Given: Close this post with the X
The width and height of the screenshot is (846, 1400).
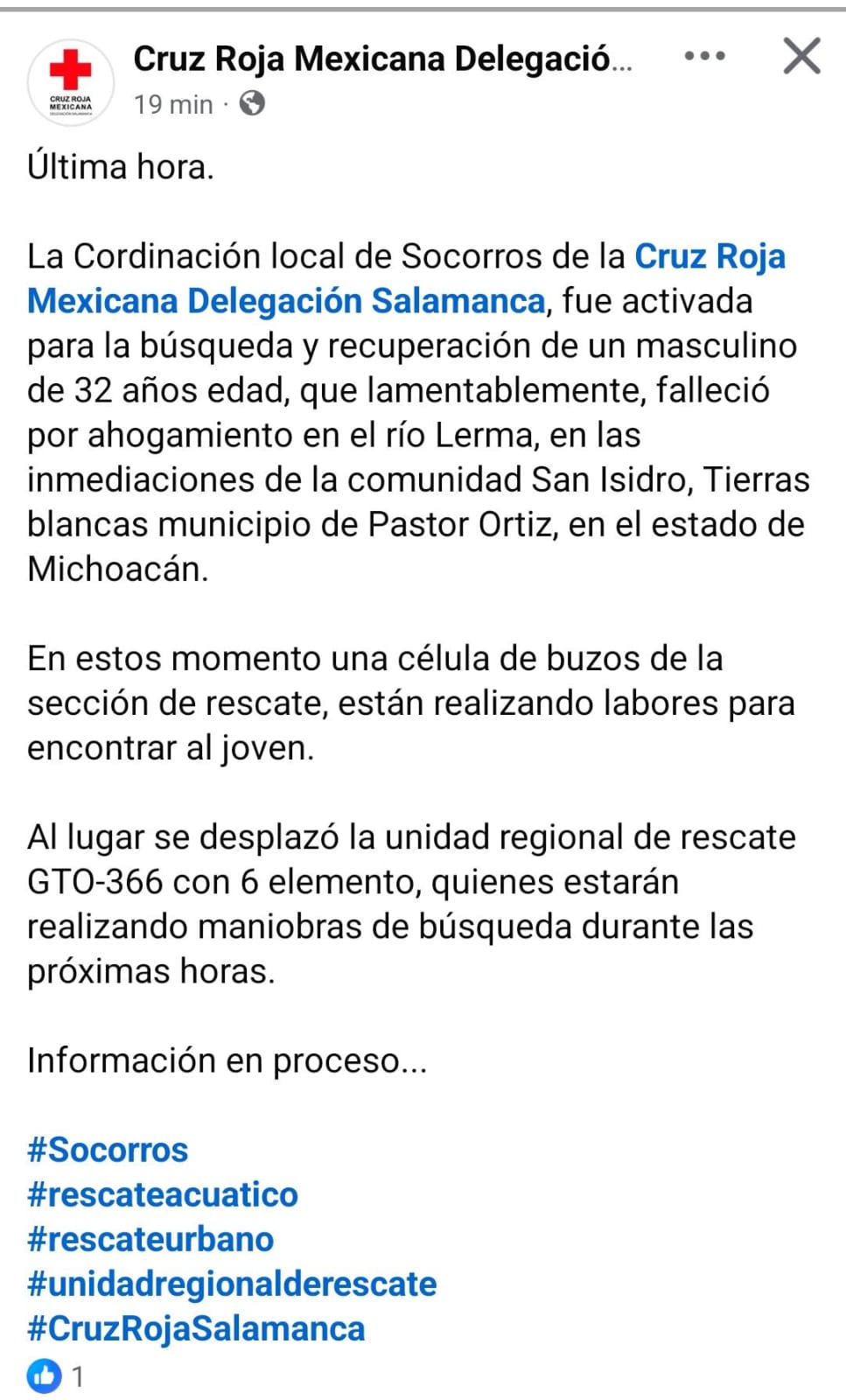Looking at the screenshot, I should [x=801, y=57].
